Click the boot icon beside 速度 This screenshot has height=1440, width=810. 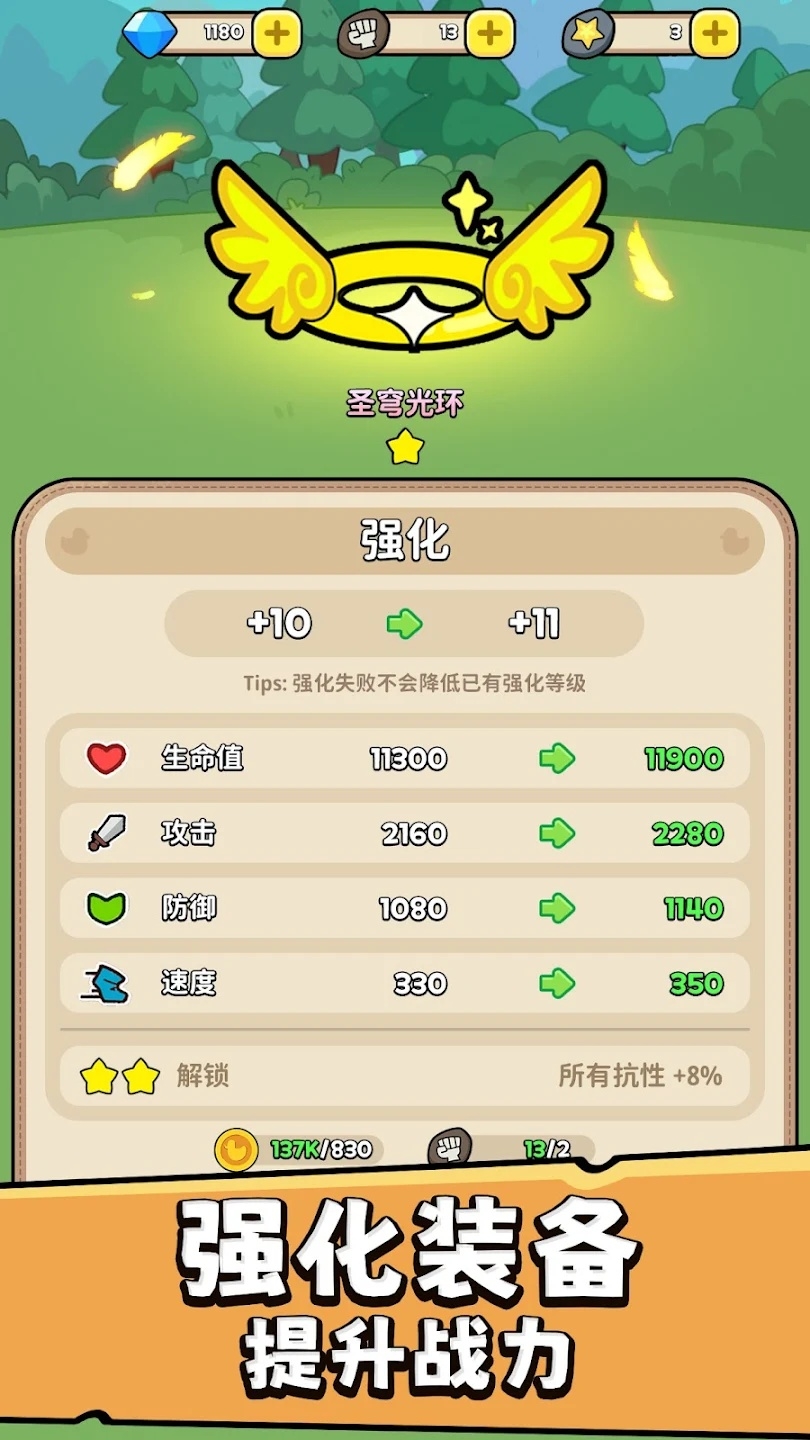[x=105, y=983]
